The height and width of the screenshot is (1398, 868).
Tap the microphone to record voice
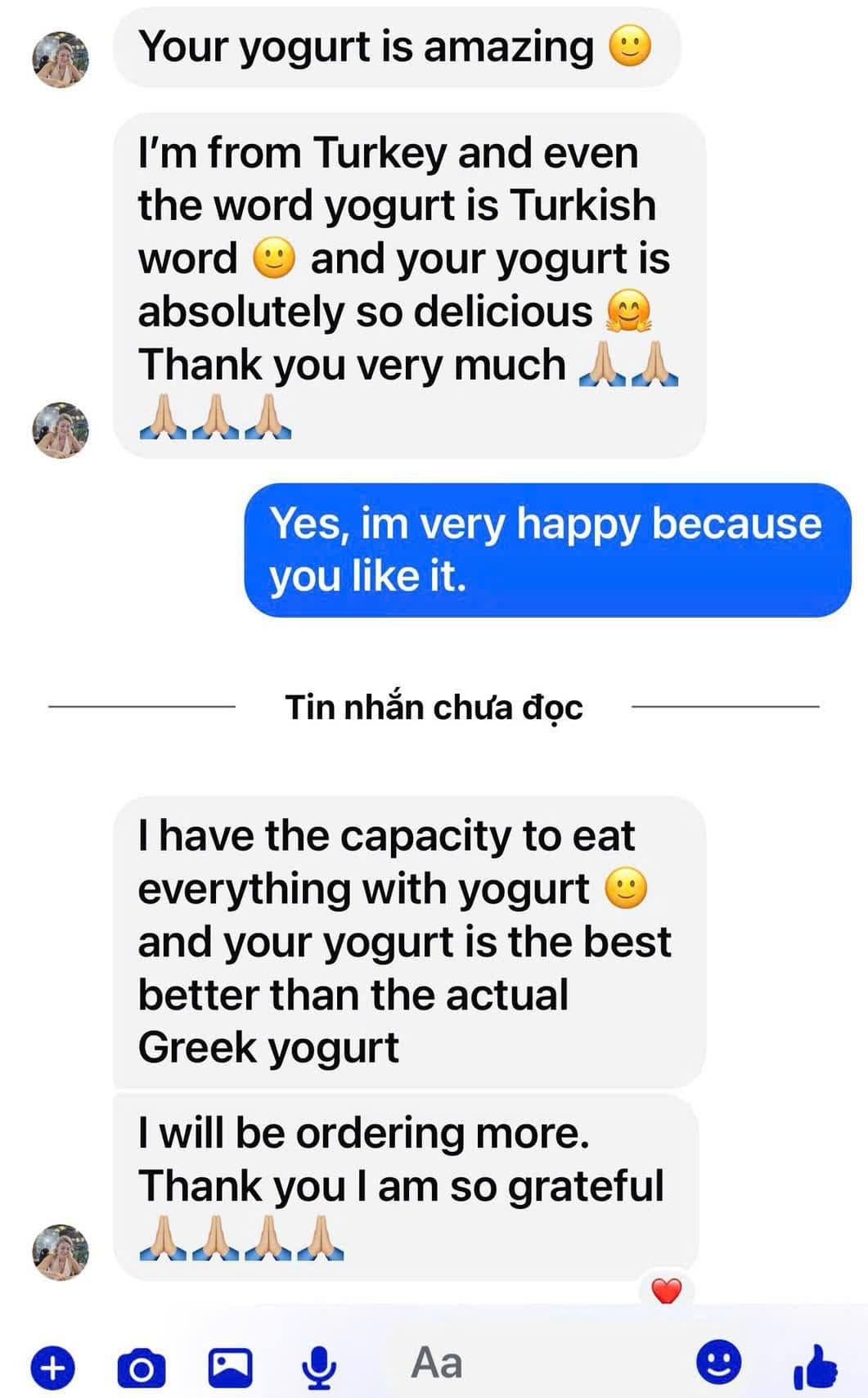coord(318,1367)
